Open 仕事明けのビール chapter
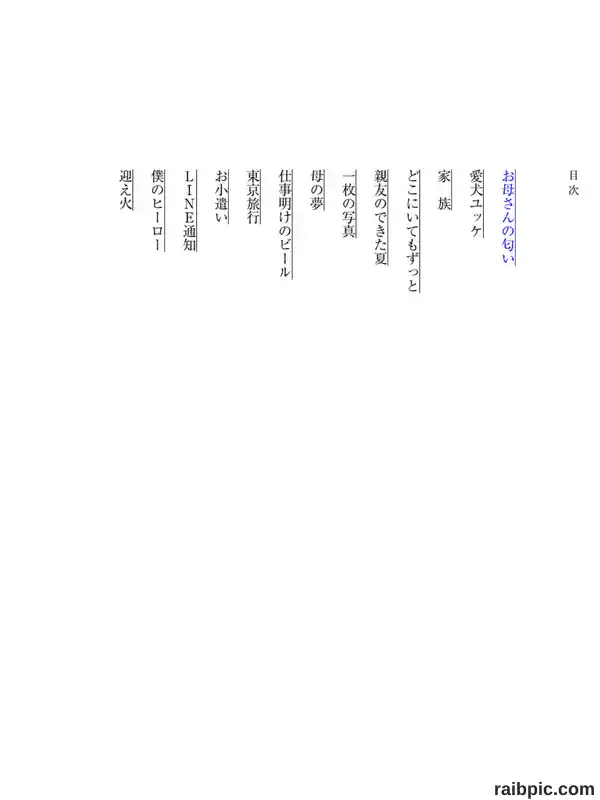600x800 pixels. tap(285, 224)
